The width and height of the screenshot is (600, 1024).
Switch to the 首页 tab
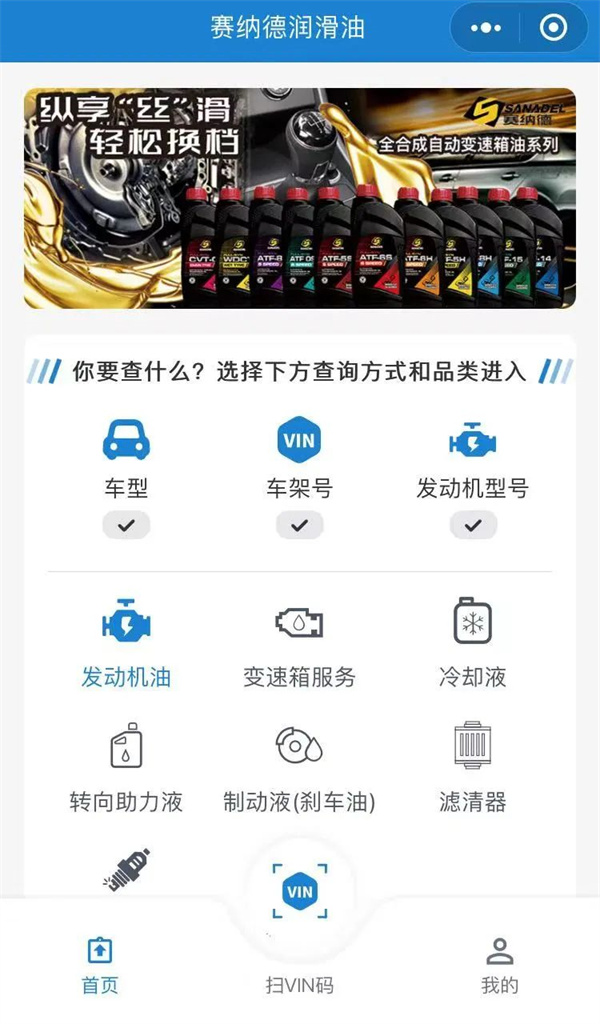pos(100,966)
